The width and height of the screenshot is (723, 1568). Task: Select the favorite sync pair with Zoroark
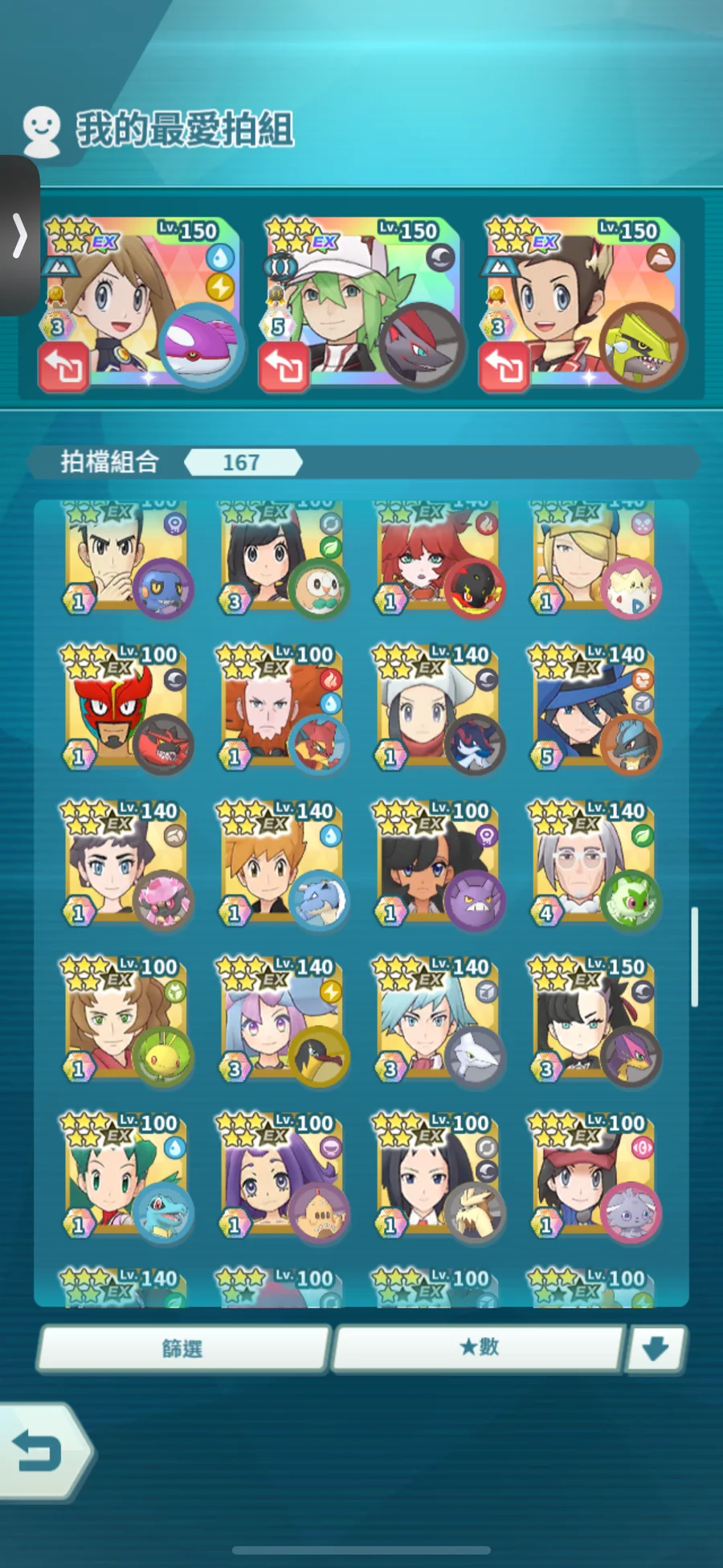pos(361,301)
